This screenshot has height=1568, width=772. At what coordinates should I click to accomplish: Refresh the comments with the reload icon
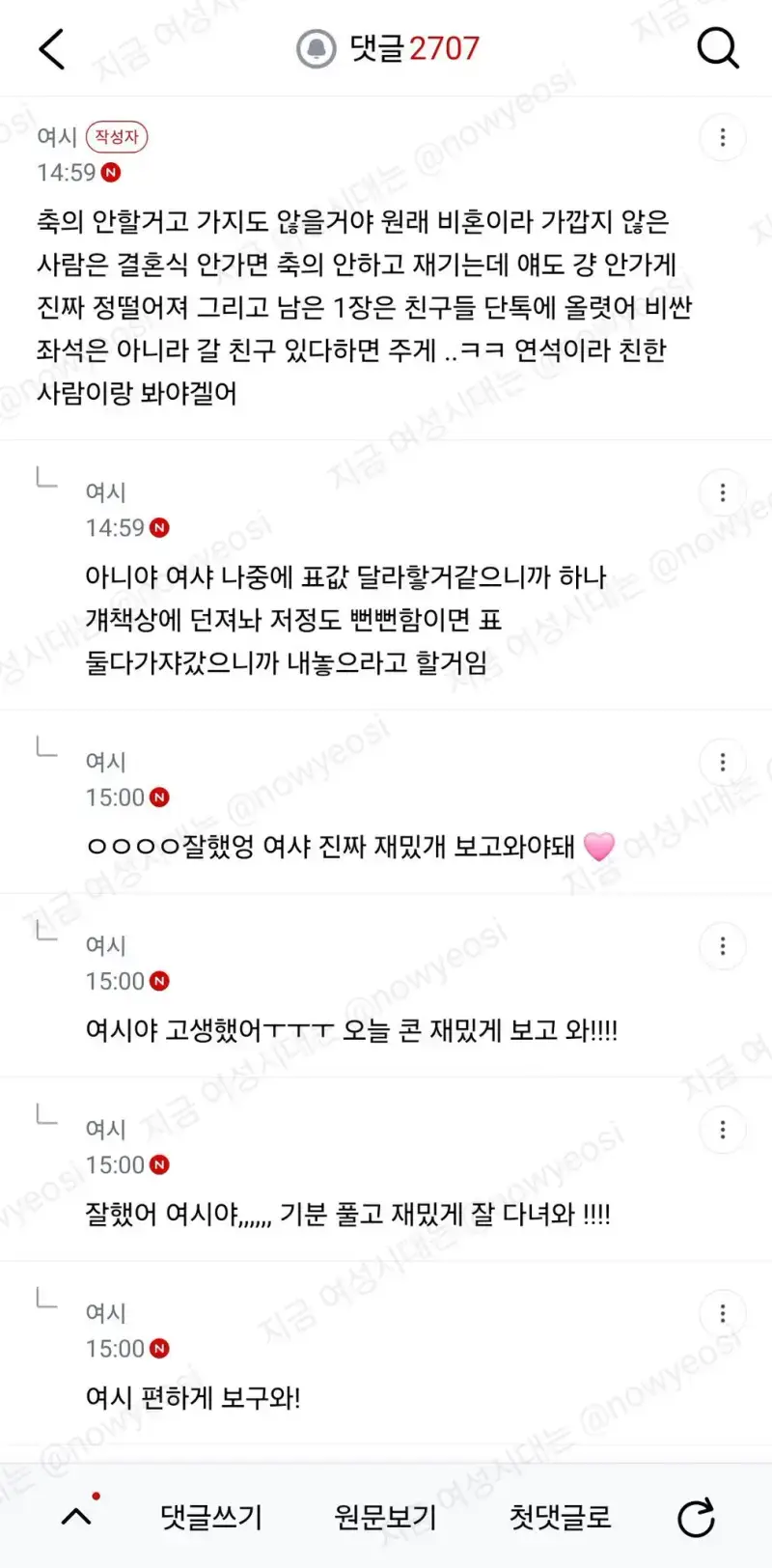click(x=696, y=1517)
